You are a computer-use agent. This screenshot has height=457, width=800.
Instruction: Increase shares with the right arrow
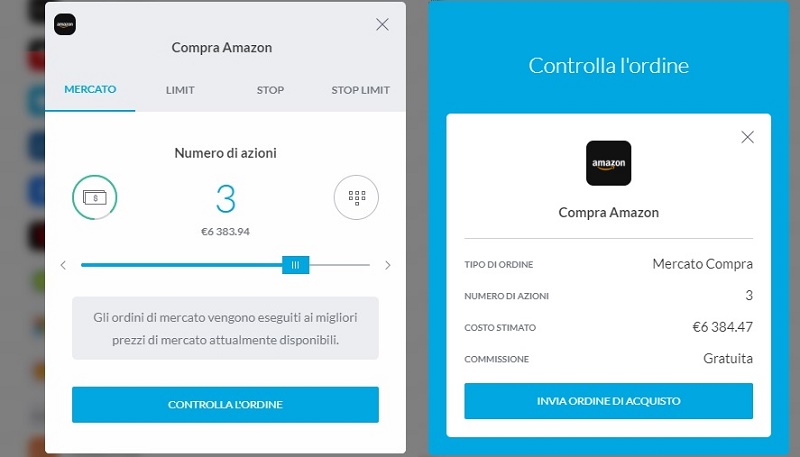(x=388, y=265)
